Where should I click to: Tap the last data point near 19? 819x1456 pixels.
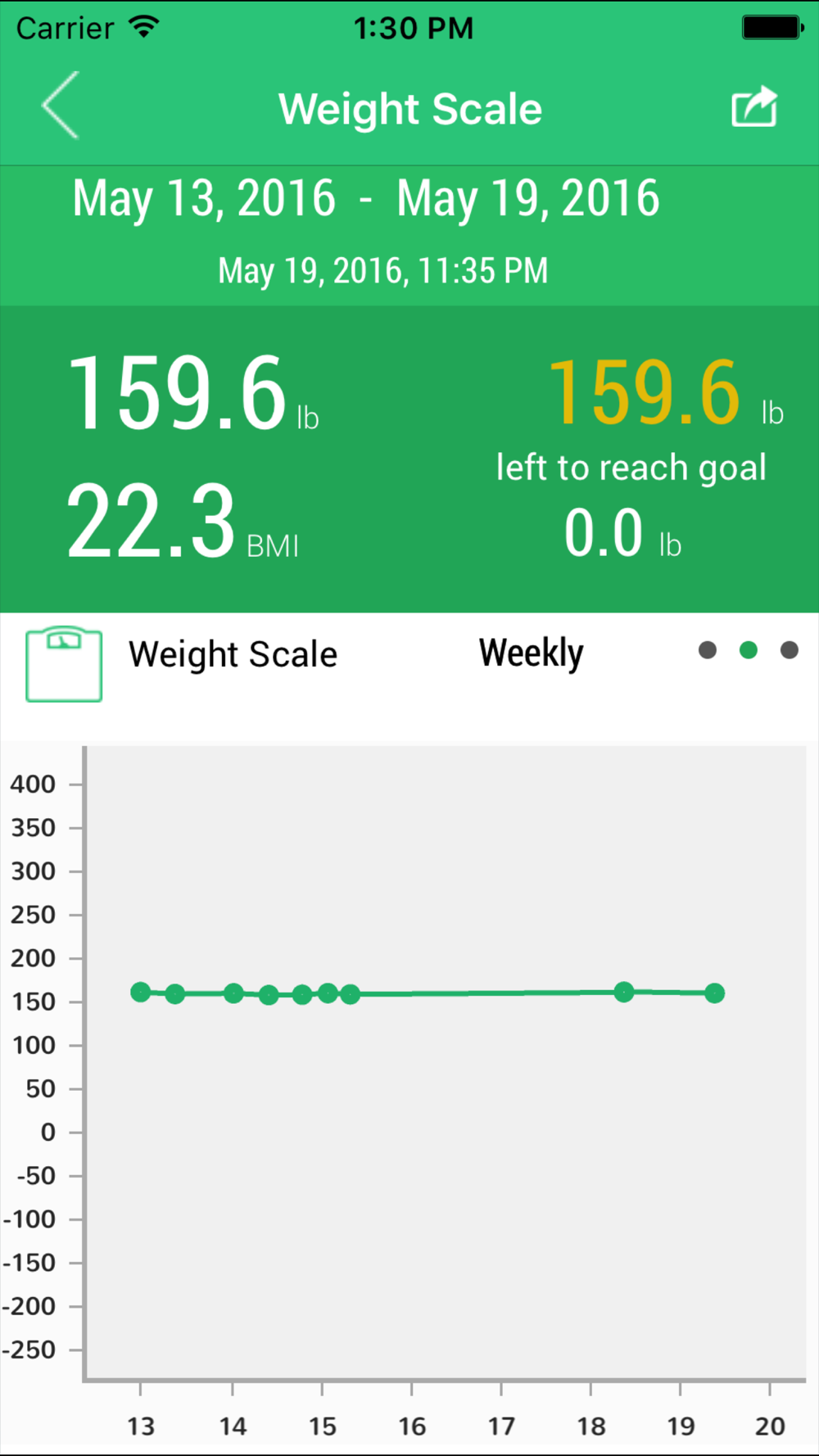click(x=714, y=993)
